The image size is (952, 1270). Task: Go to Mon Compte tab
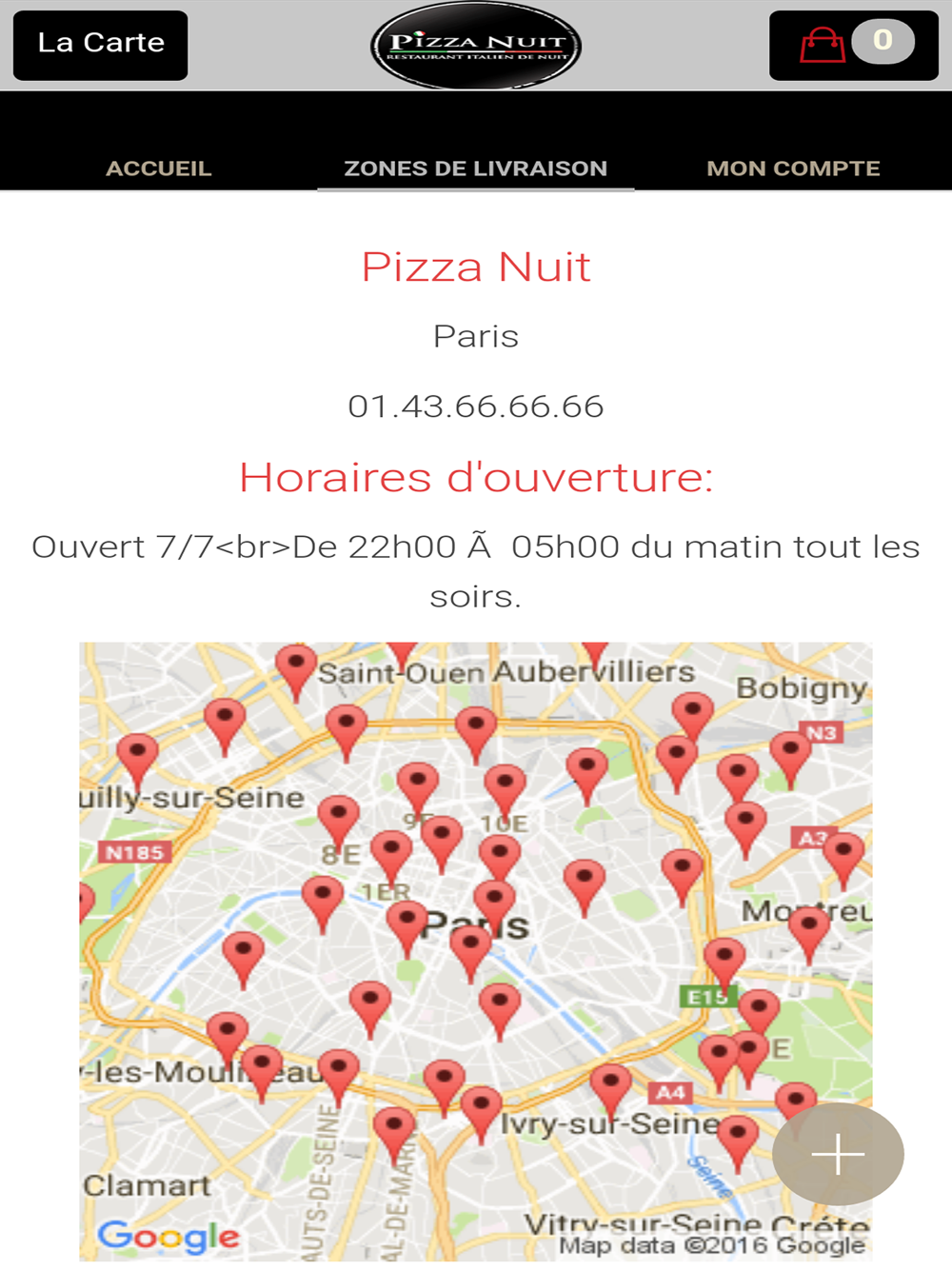pos(793,169)
